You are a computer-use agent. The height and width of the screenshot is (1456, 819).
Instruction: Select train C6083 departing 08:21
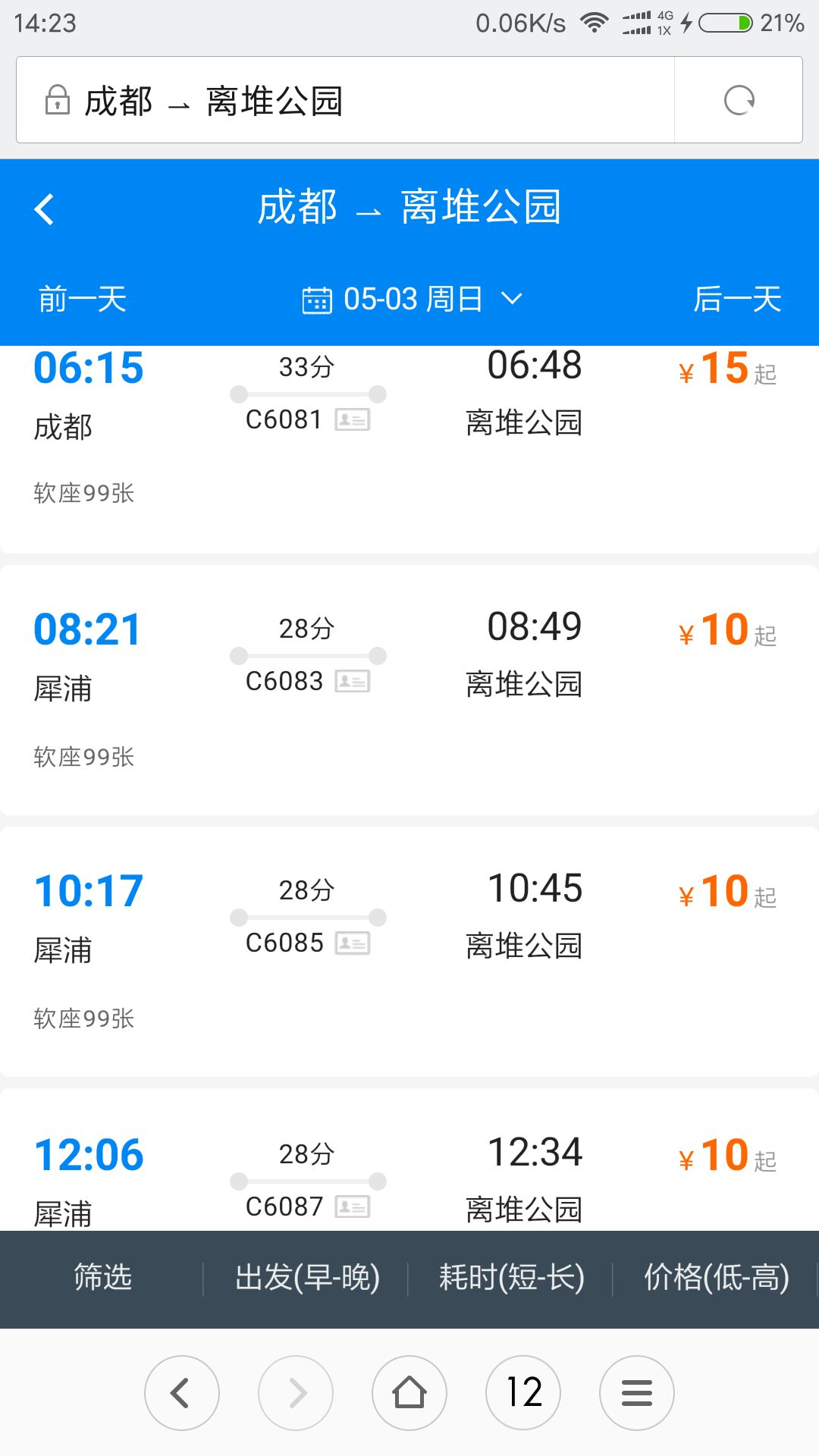pyautogui.click(x=409, y=690)
